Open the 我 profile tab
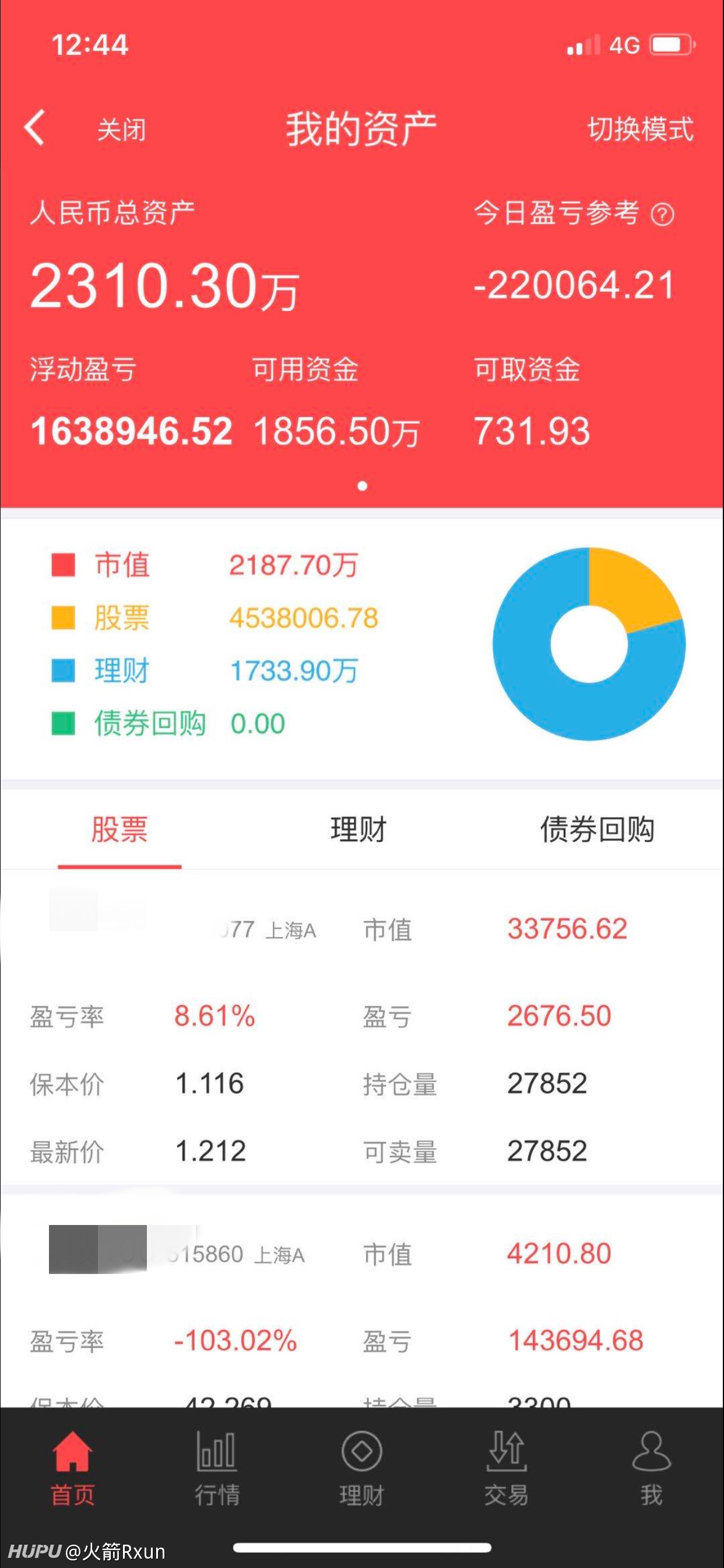724x1568 pixels. tap(651, 1468)
